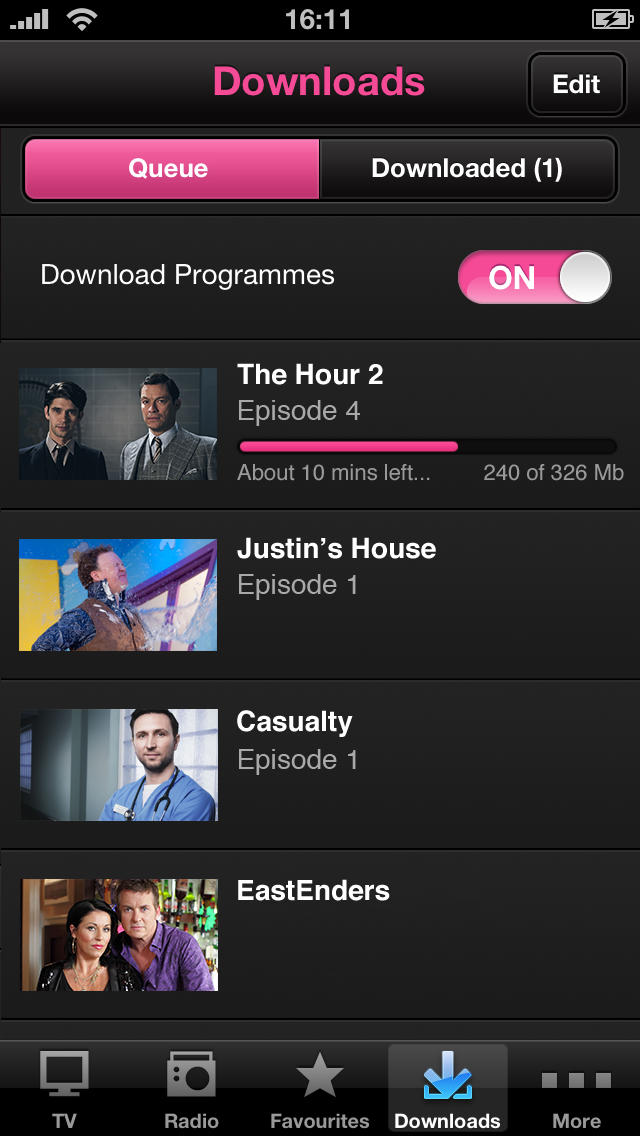The width and height of the screenshot is (640, 1136).
Task: Open the Favourites tab
Action: 320,1090
